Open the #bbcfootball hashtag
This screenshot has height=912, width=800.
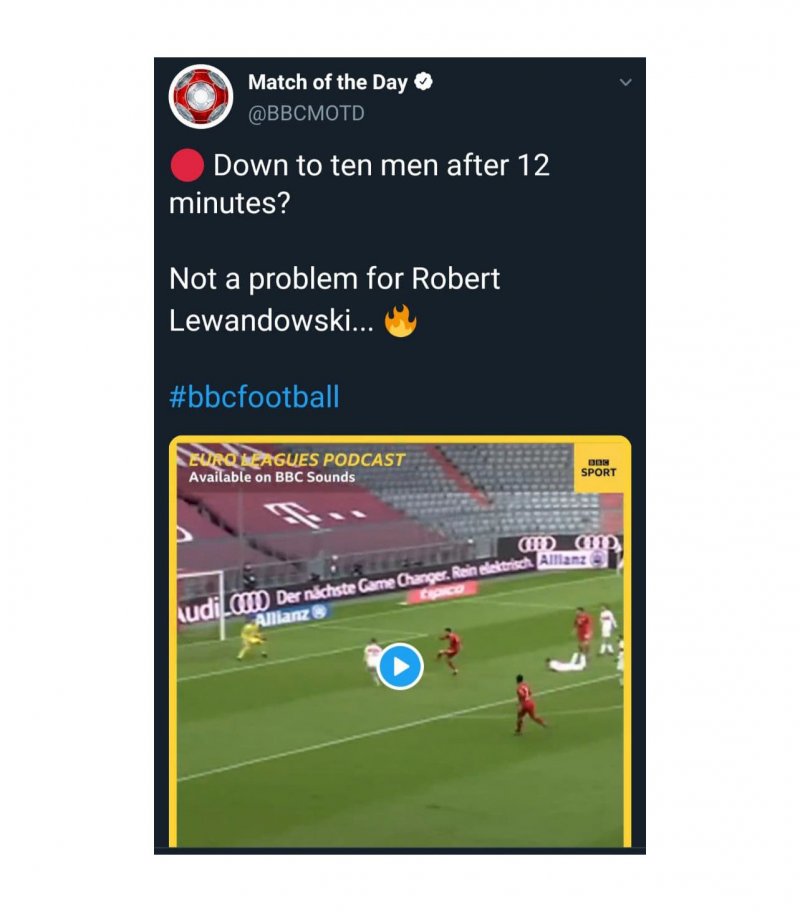coord(254,397)
